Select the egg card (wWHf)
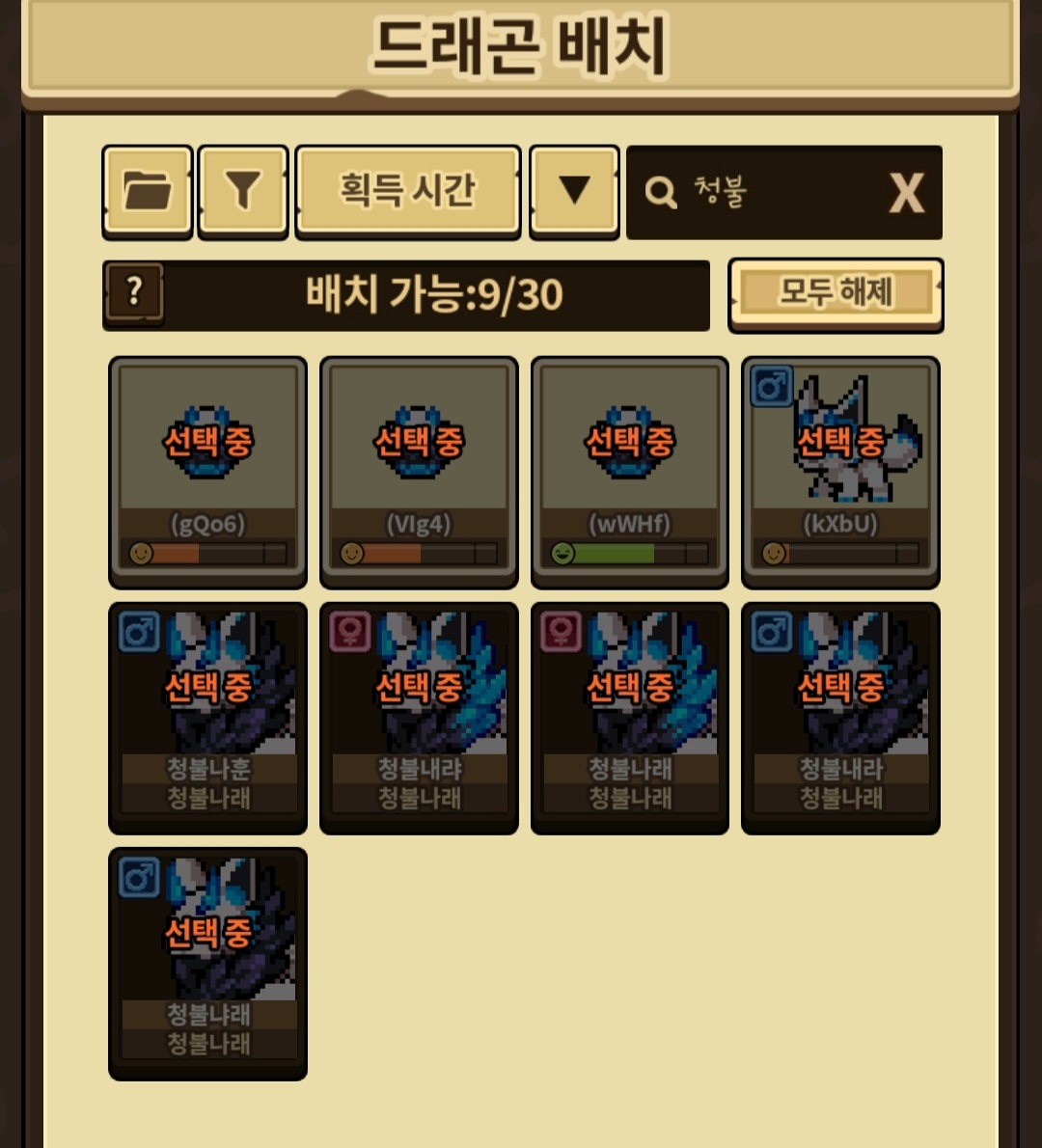 (630, 471)
